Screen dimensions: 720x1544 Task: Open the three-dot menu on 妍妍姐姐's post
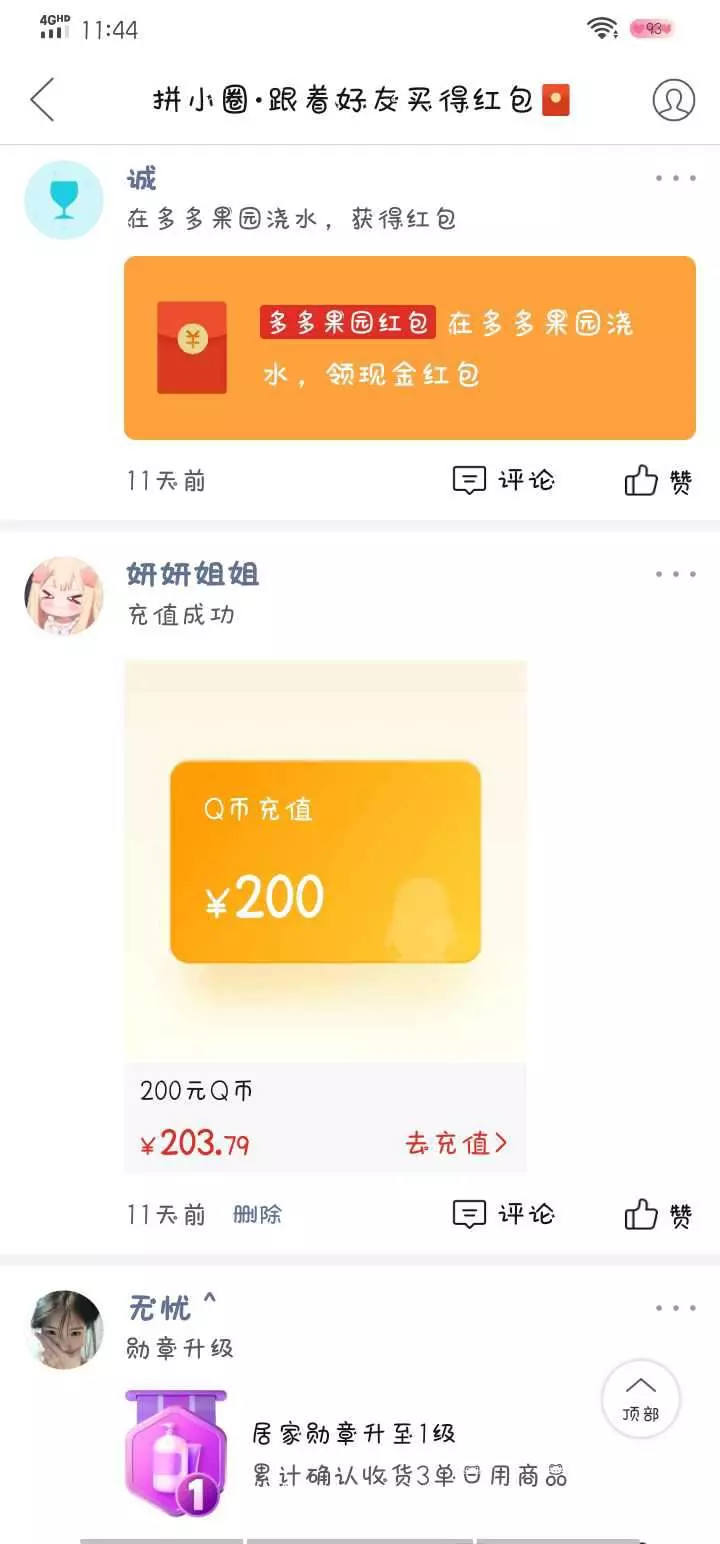point(676,575)
